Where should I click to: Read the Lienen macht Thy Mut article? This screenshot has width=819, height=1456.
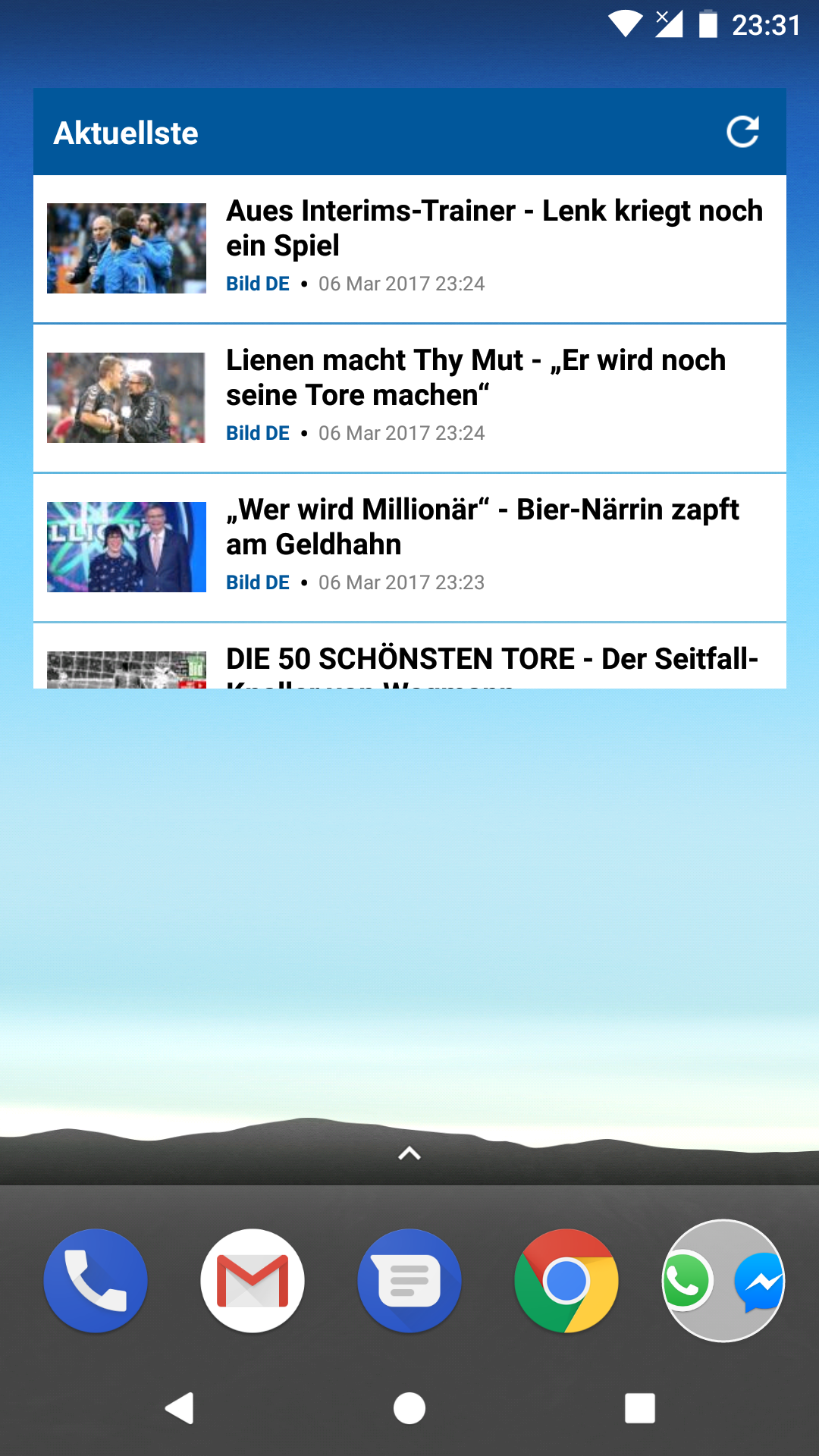[x=409, y=398]
